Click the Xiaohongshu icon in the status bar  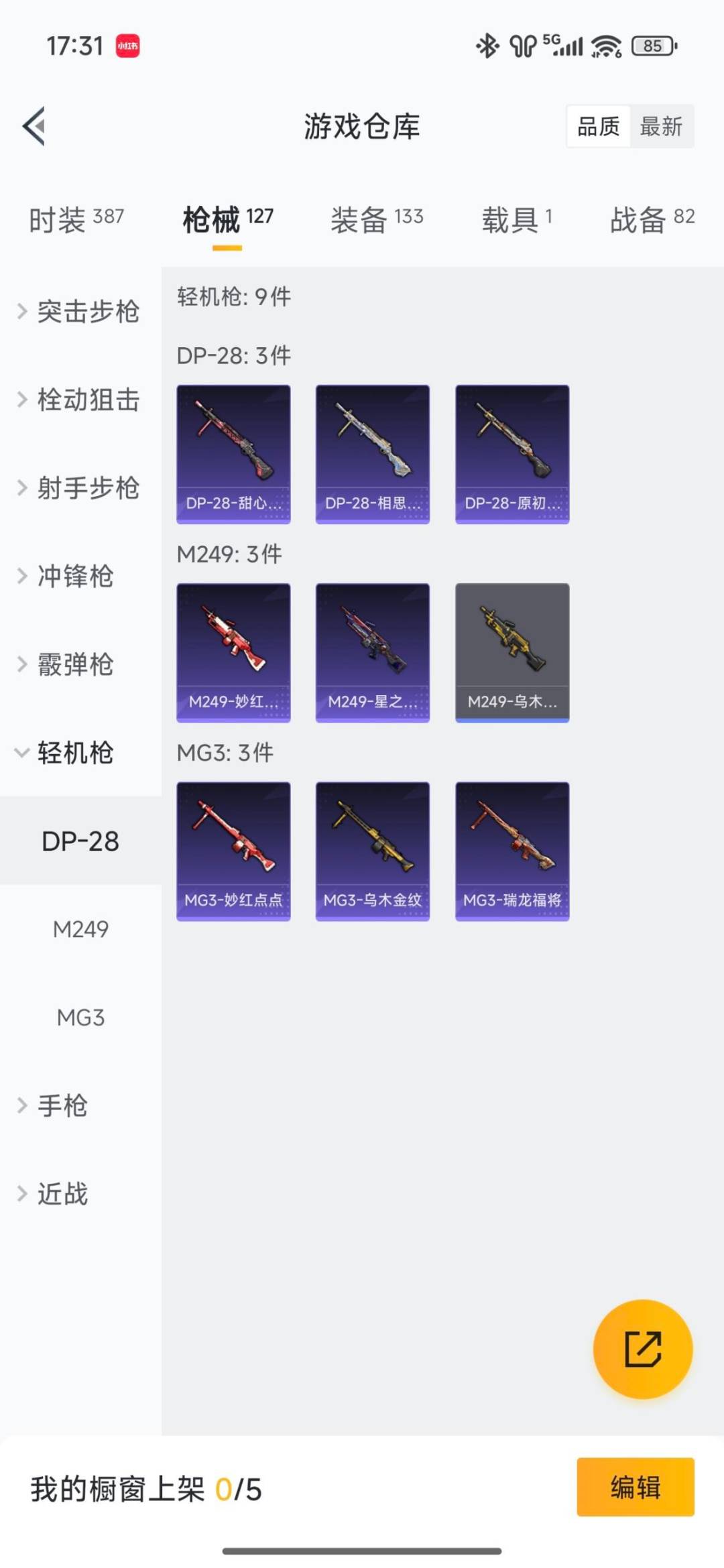[x=128, y=45]
